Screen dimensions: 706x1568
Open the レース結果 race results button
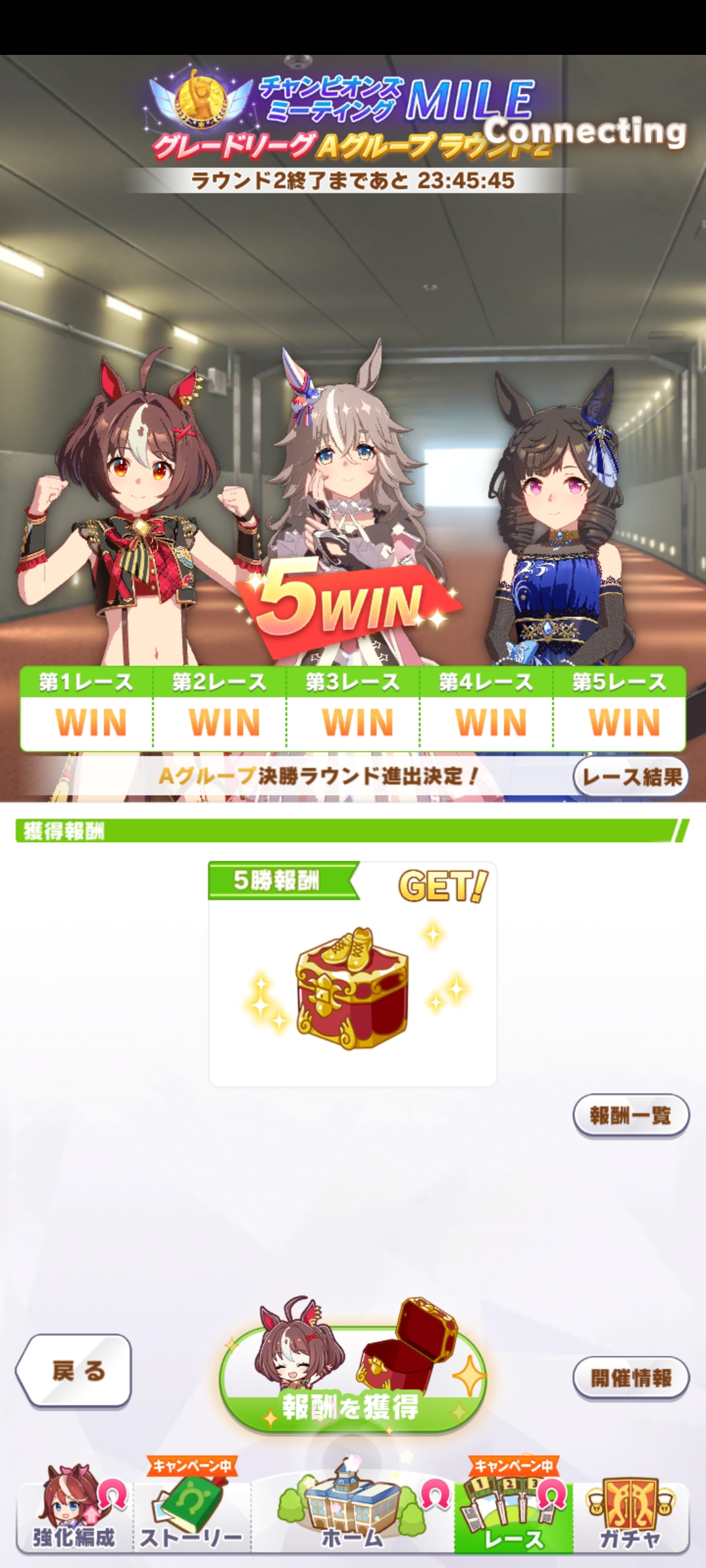(631, 777)
